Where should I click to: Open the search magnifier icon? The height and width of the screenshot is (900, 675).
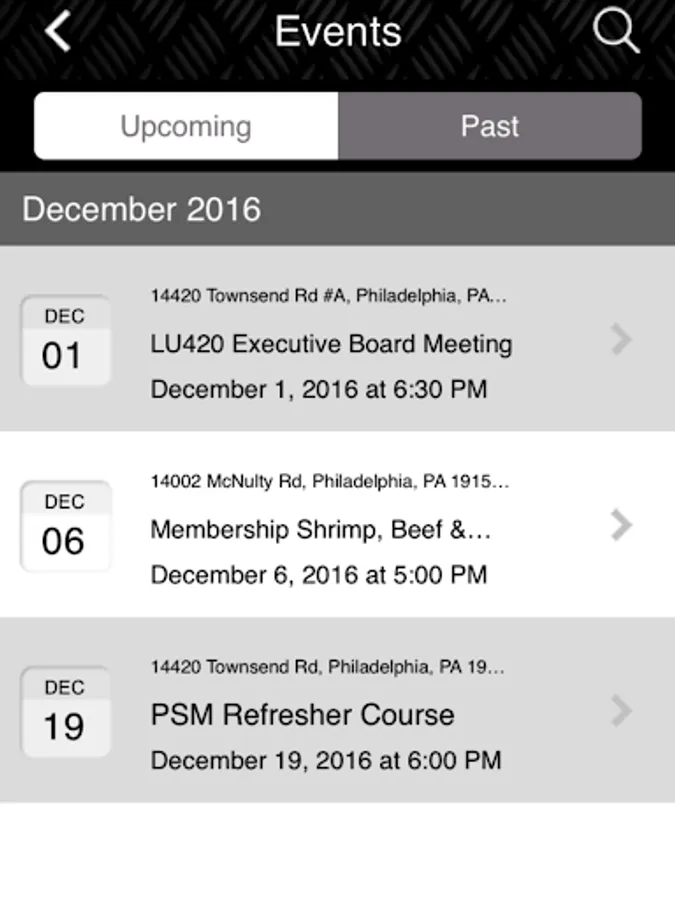(615, 32)
